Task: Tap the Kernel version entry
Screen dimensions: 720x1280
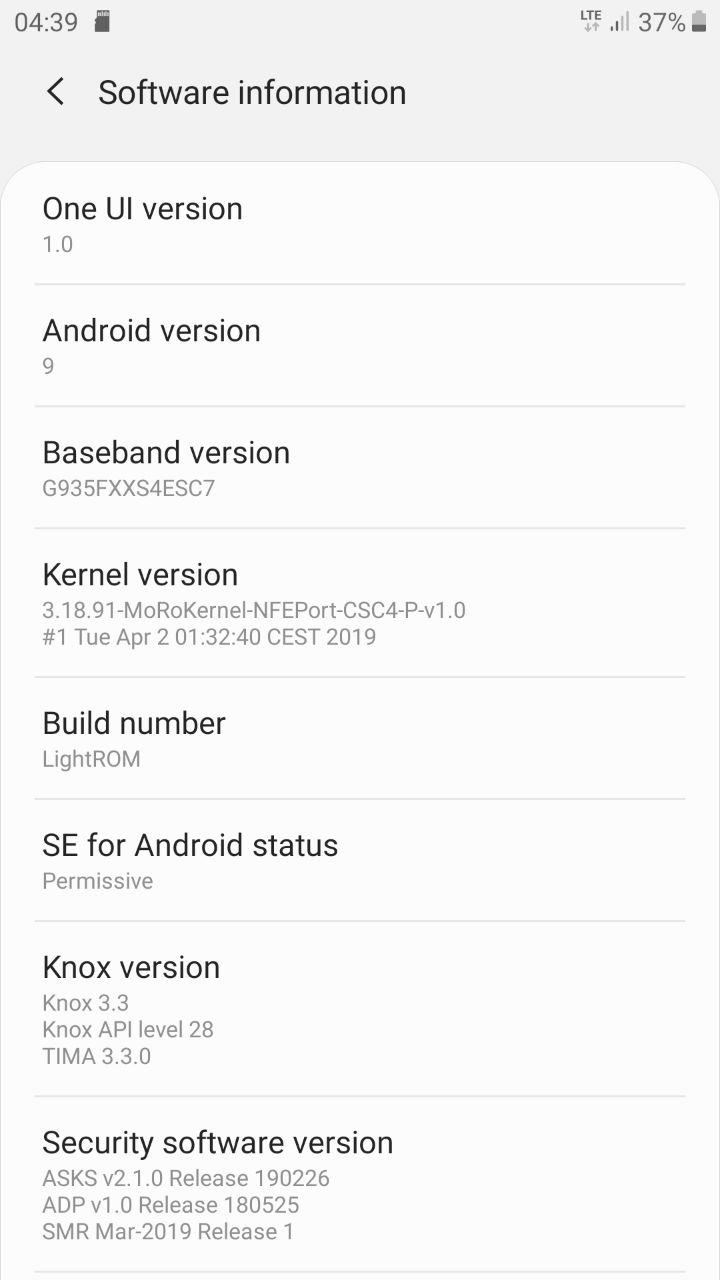Action: click(360, 600)
